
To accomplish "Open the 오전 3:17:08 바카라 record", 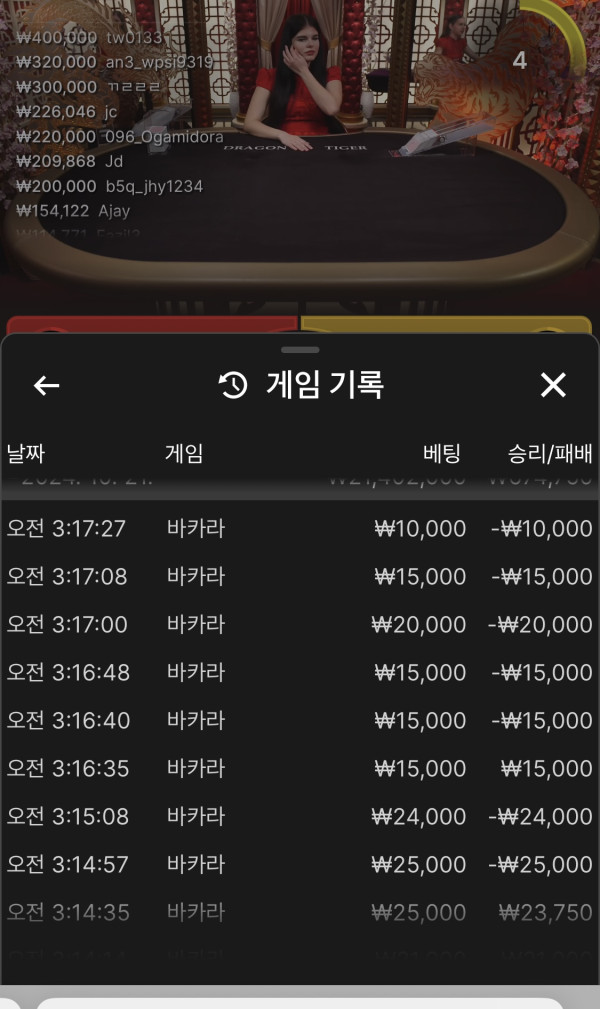I will tap(300, 577).
